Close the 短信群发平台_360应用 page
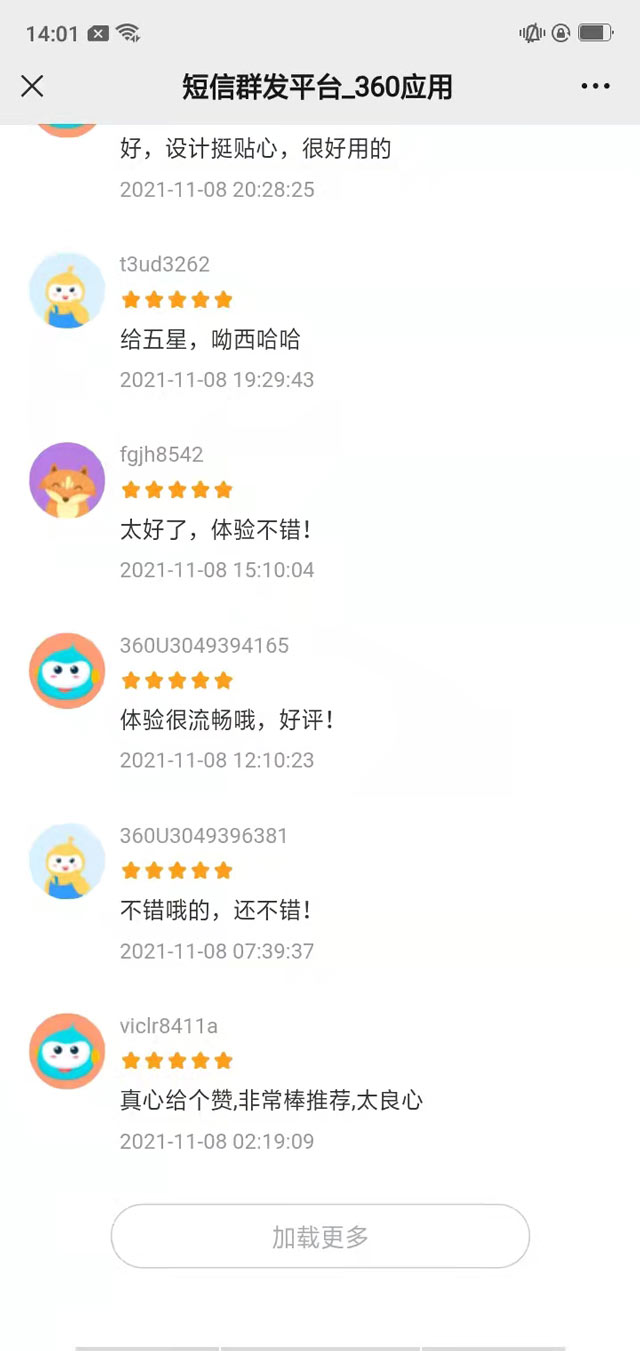 click(x=32, y=87)
